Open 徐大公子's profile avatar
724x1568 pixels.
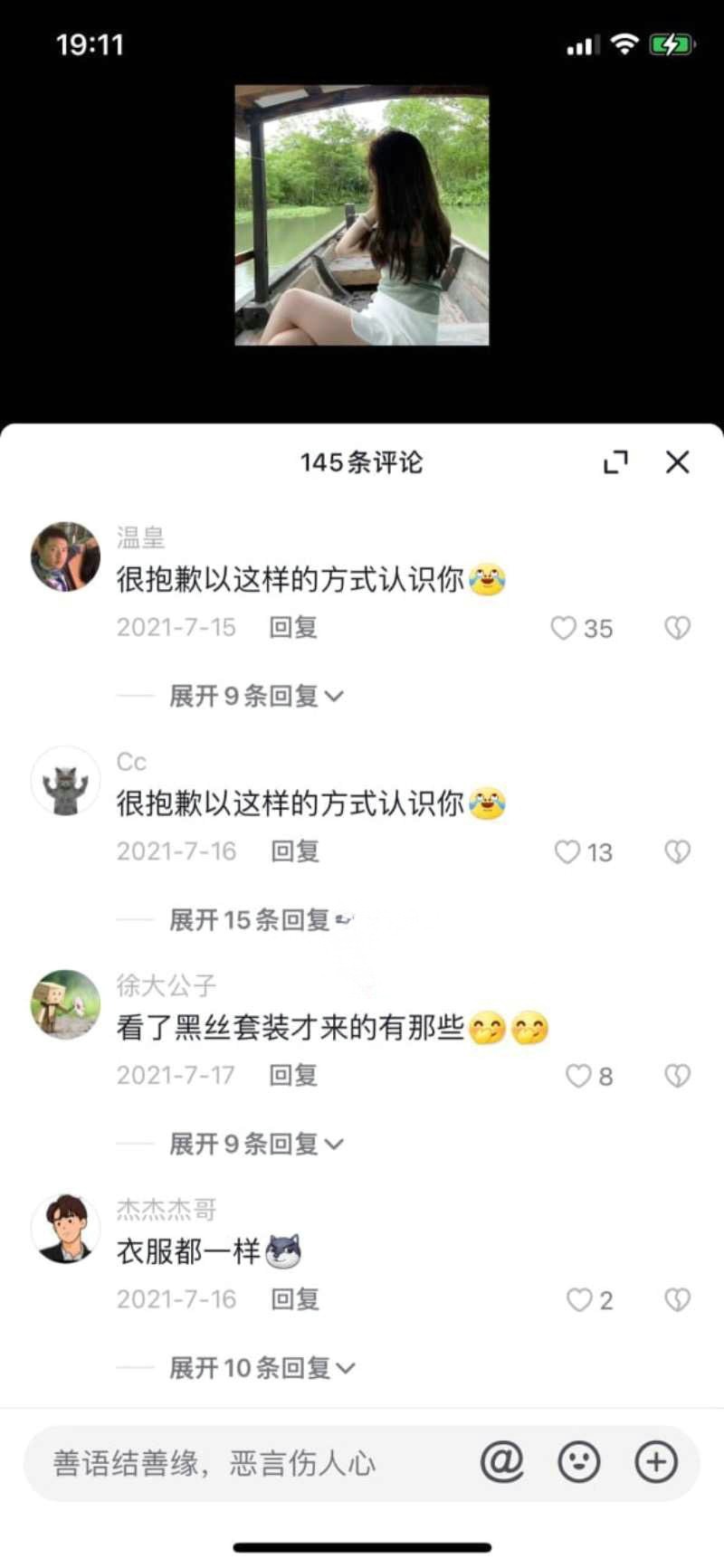pyautogui.click(x=65, y=1004)
